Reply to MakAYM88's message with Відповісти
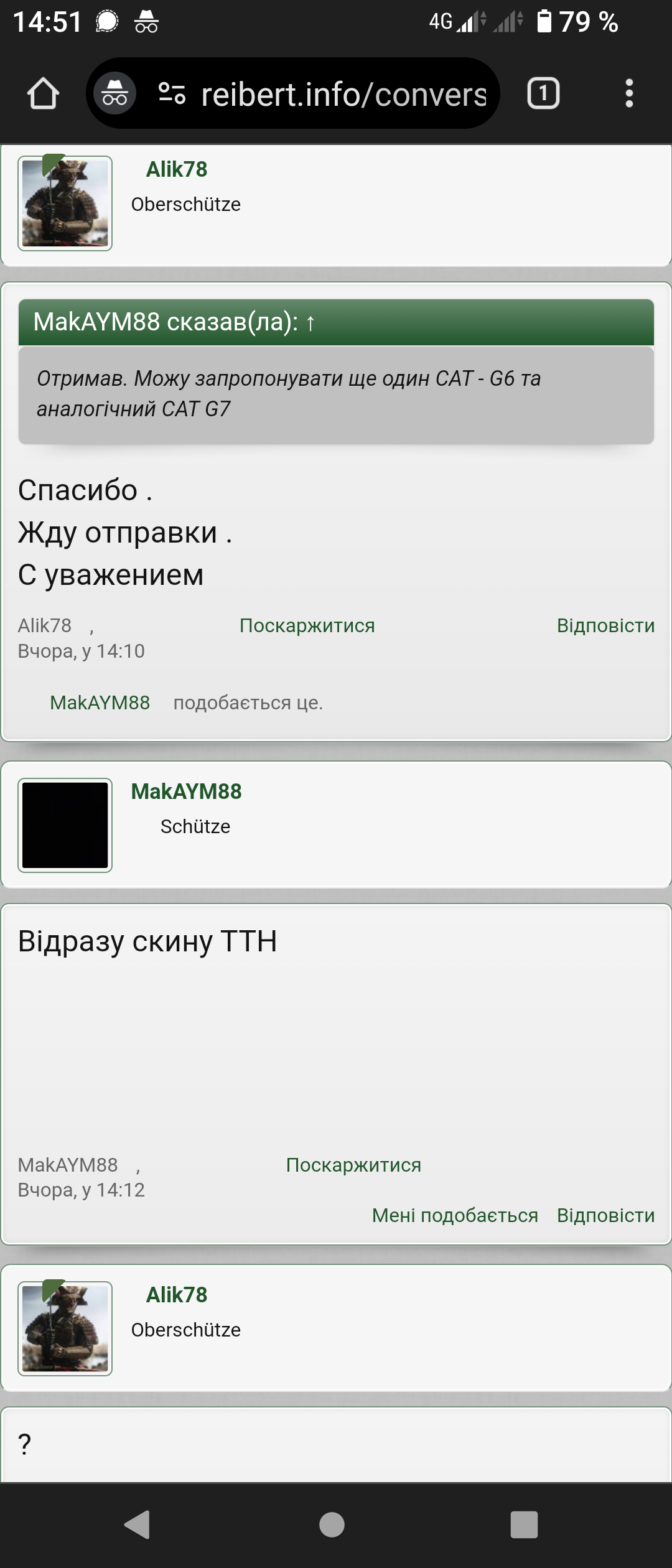672x1568 pixels. pyautogui.click(x=605, y=1215)
